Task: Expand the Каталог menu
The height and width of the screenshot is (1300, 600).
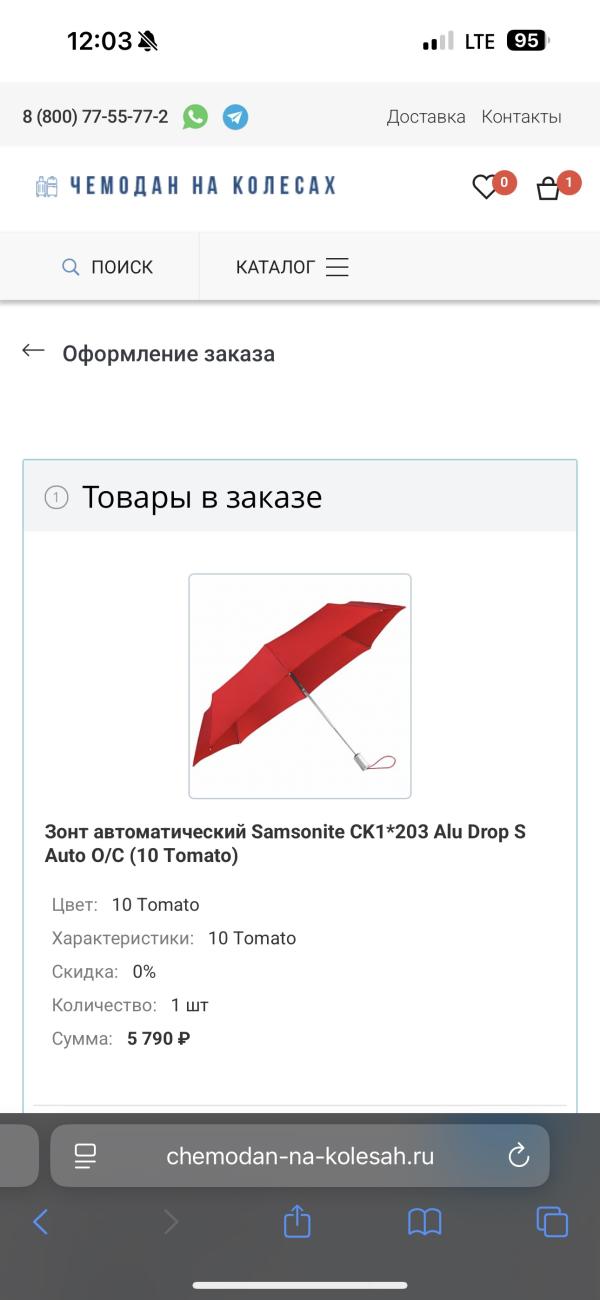Action: coord(292,267)
